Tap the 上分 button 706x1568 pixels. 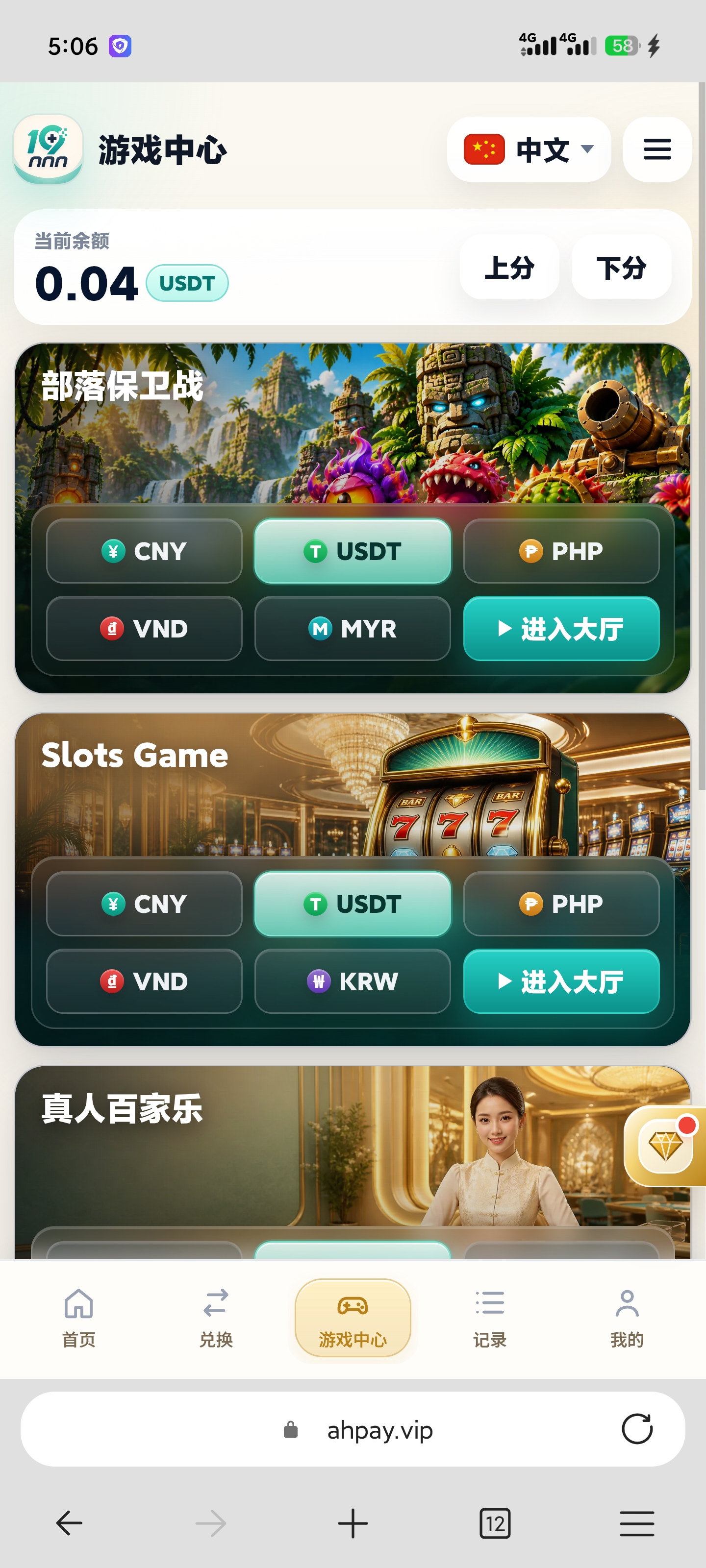509,267
